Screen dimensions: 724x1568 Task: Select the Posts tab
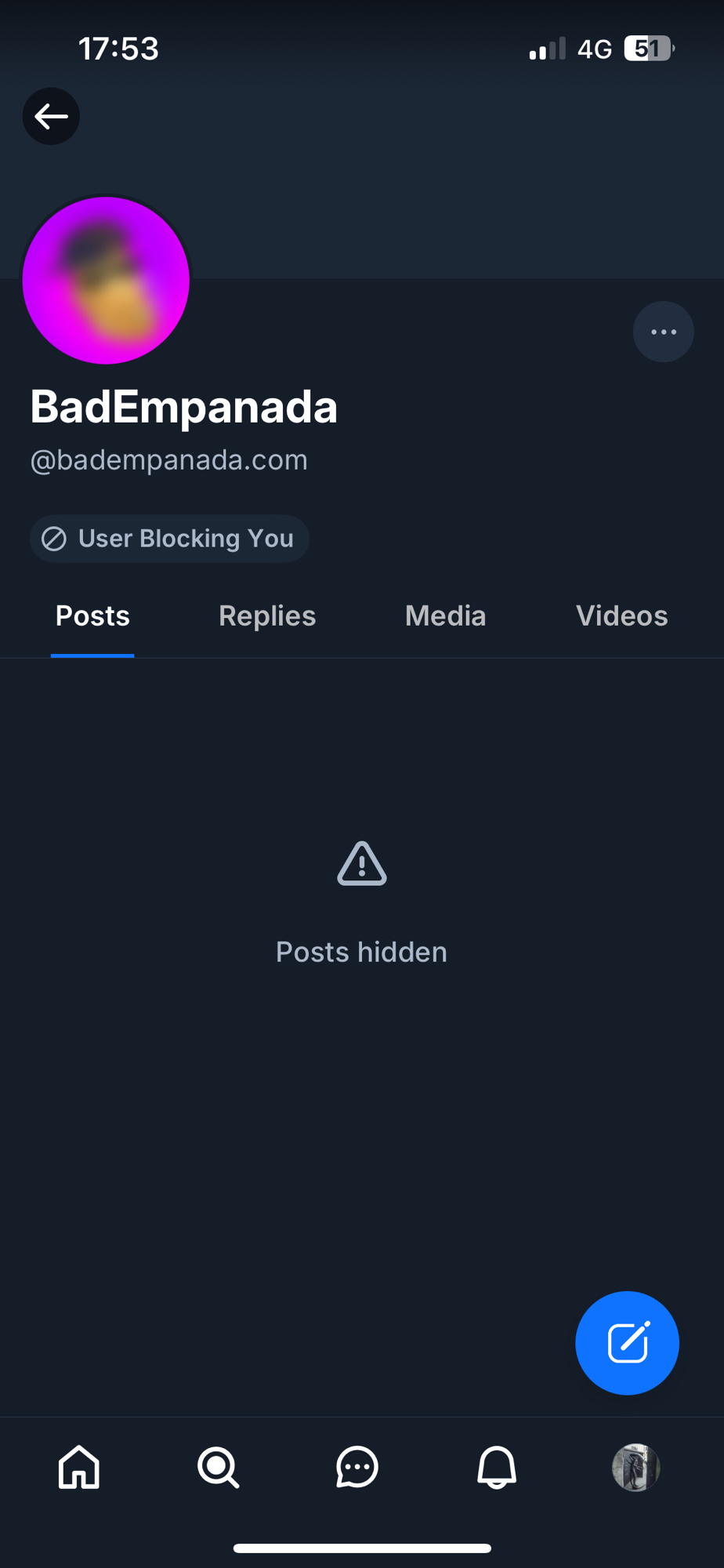(x=92, y=616)
